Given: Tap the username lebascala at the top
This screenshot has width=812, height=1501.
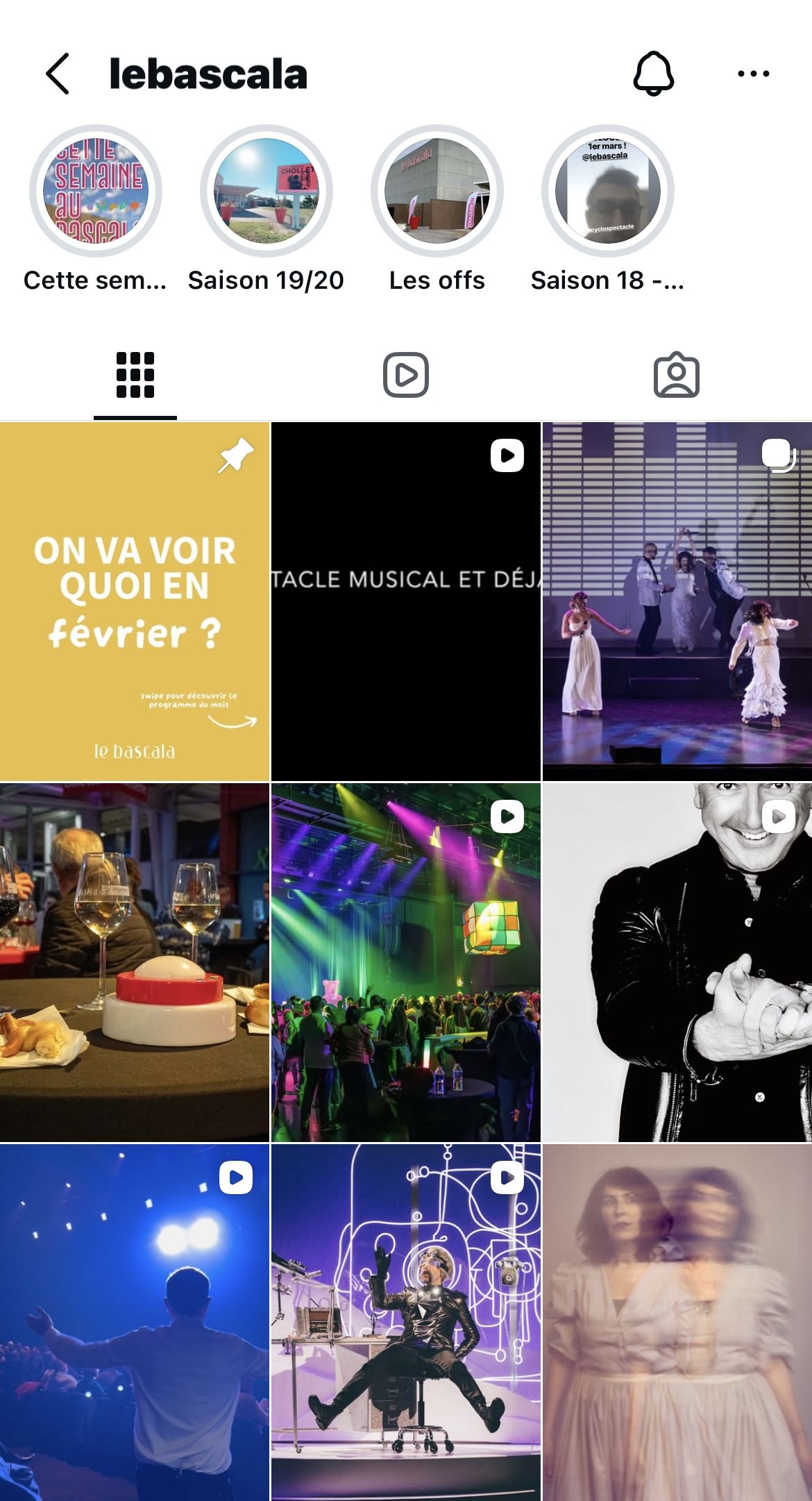Looking at the screenshot, I should (x=207, y=74).
